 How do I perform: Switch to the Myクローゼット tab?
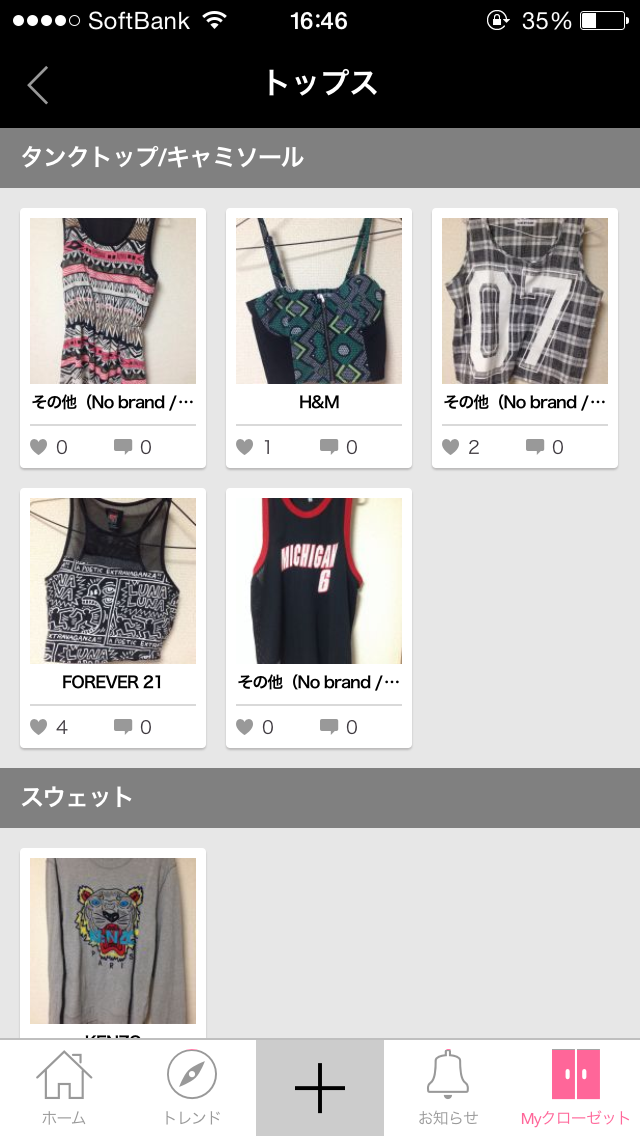576,1088
